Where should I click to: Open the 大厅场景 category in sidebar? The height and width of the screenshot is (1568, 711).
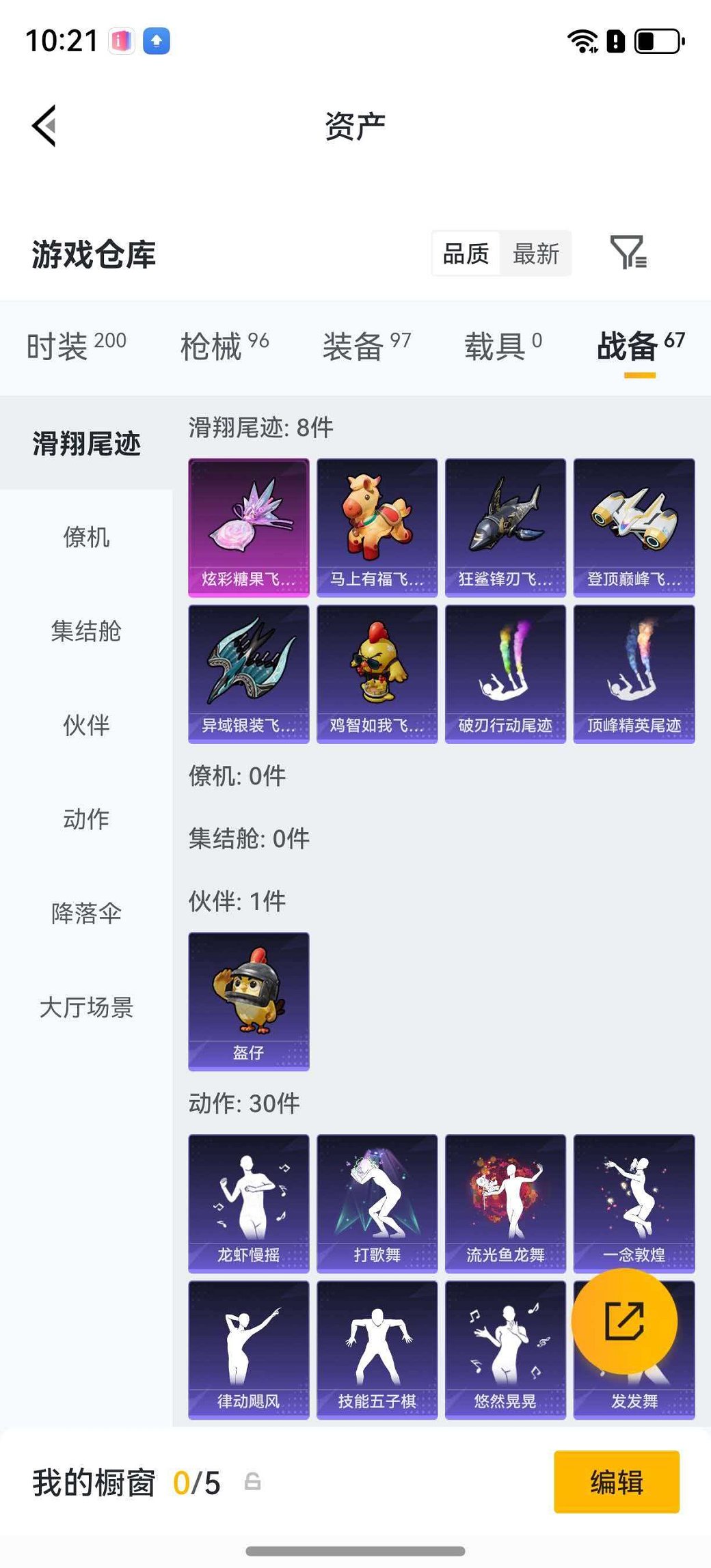pyautogui.click(x=86, y=1005)
